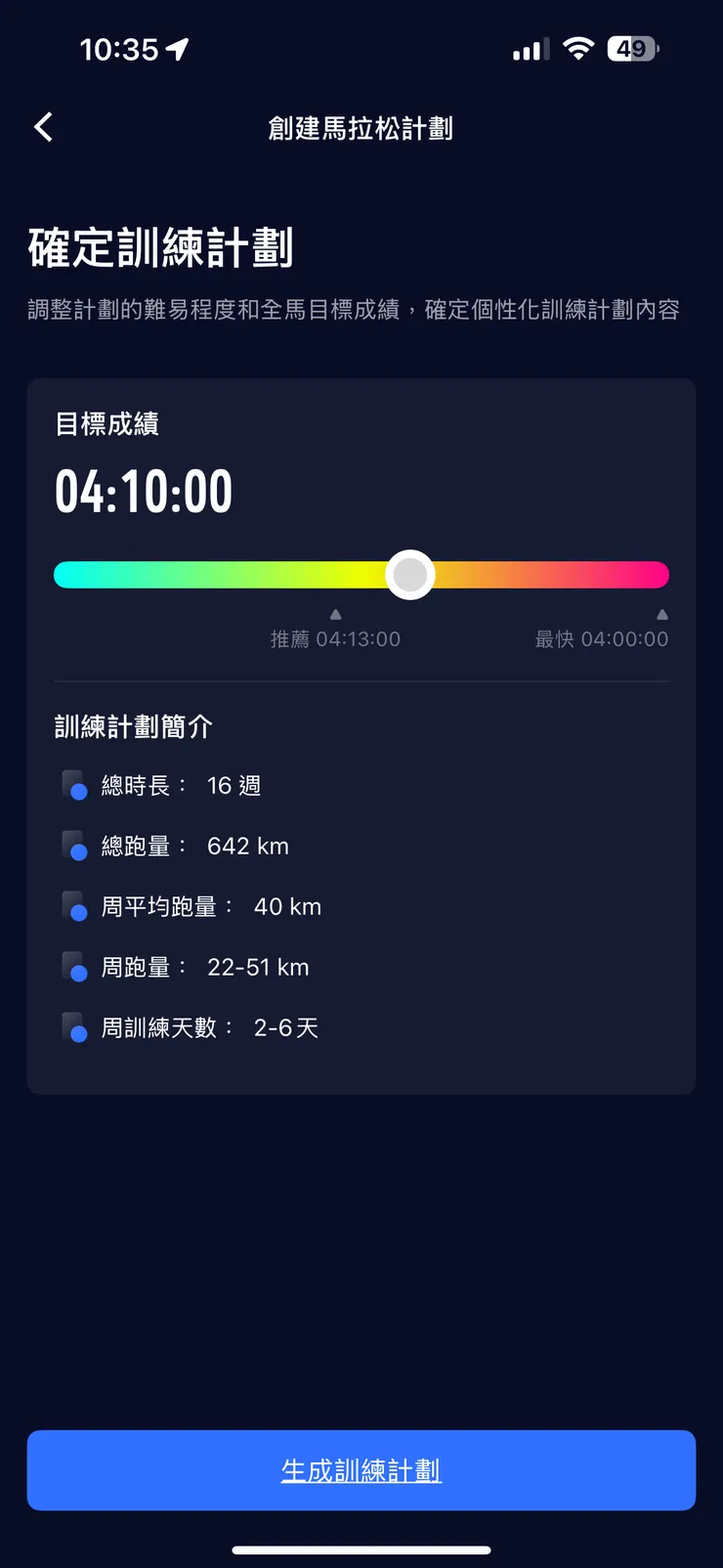Click the round slider handle on the gradient bar
Image resolution: width=723 pixels, height=1568 pixels.
point(408,575)
